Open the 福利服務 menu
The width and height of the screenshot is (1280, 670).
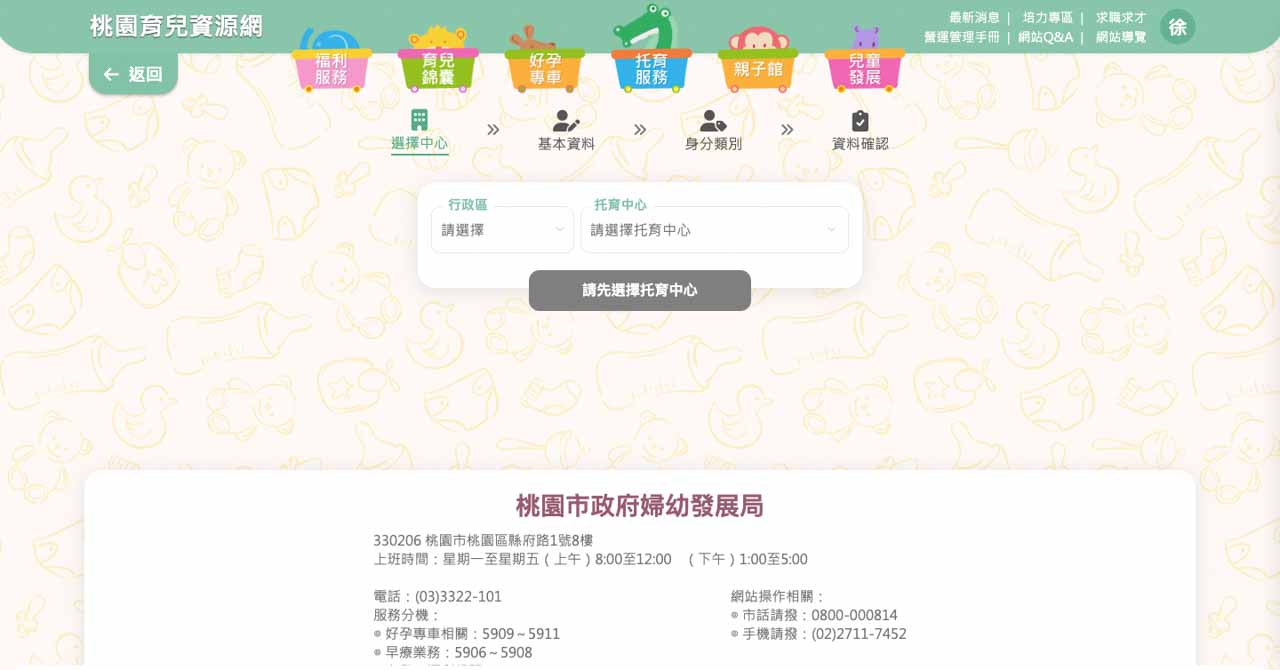pyautogui.click(x=331, y=68)
